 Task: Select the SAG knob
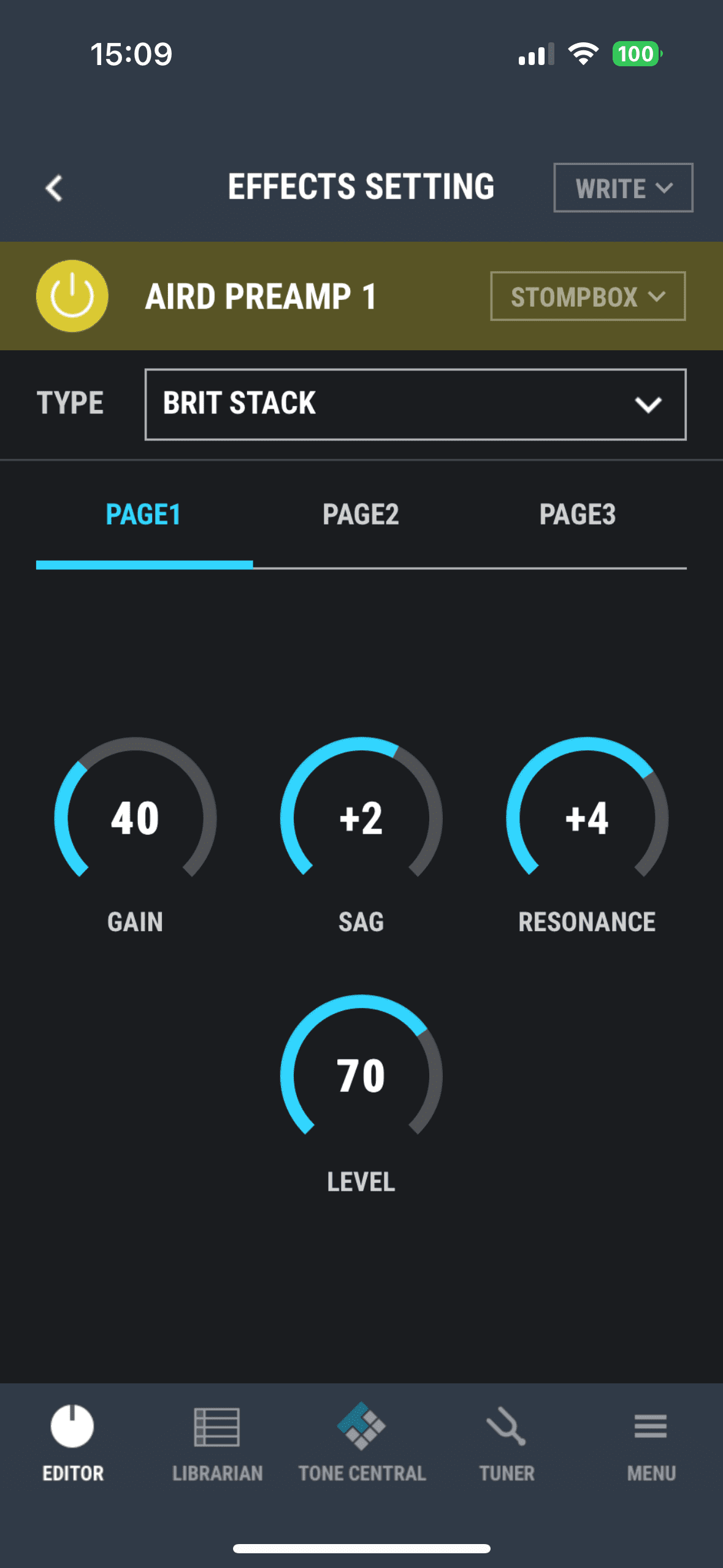(x=361, y=818)
